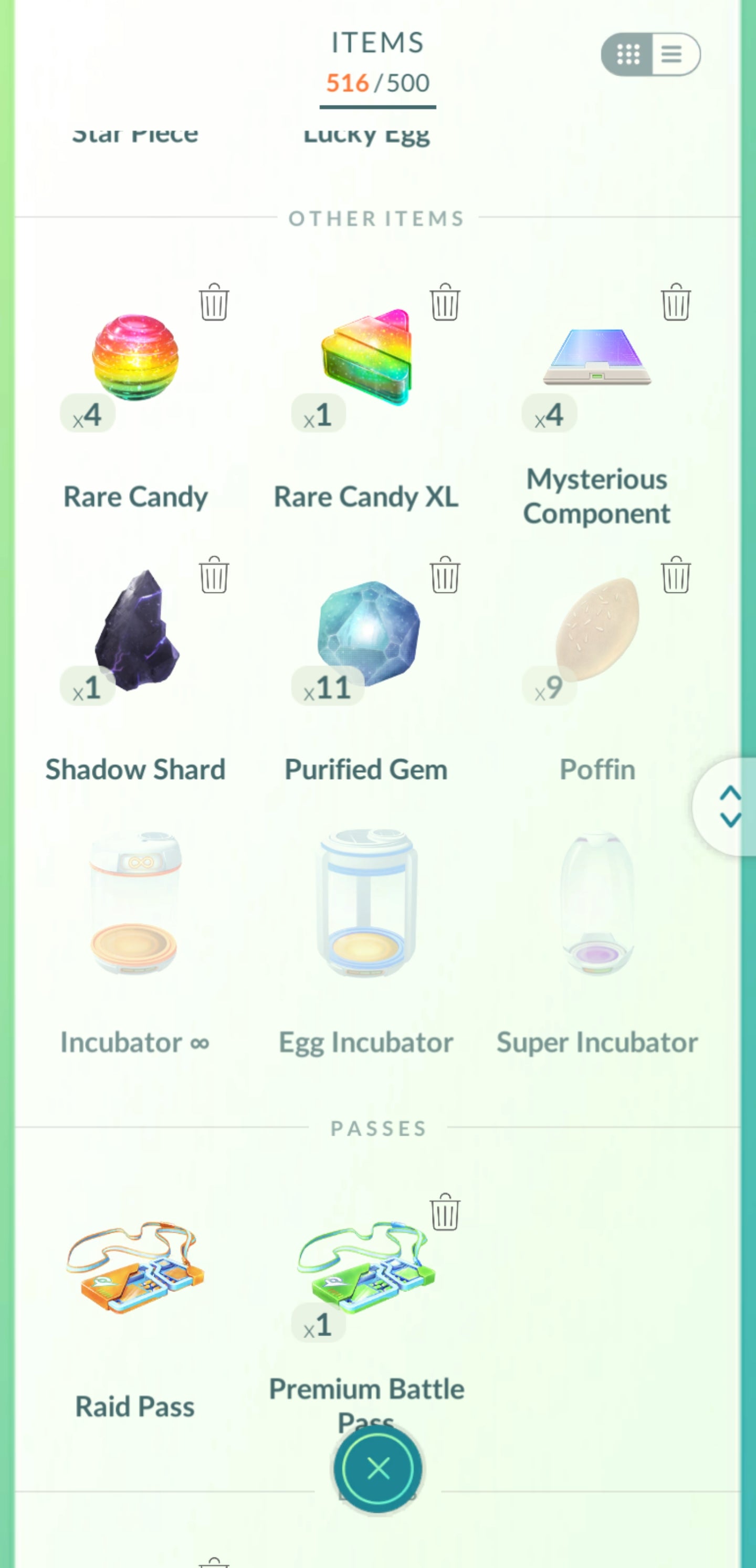
Task: Discard Rare Candy using its trash icon
Action: 214,302
